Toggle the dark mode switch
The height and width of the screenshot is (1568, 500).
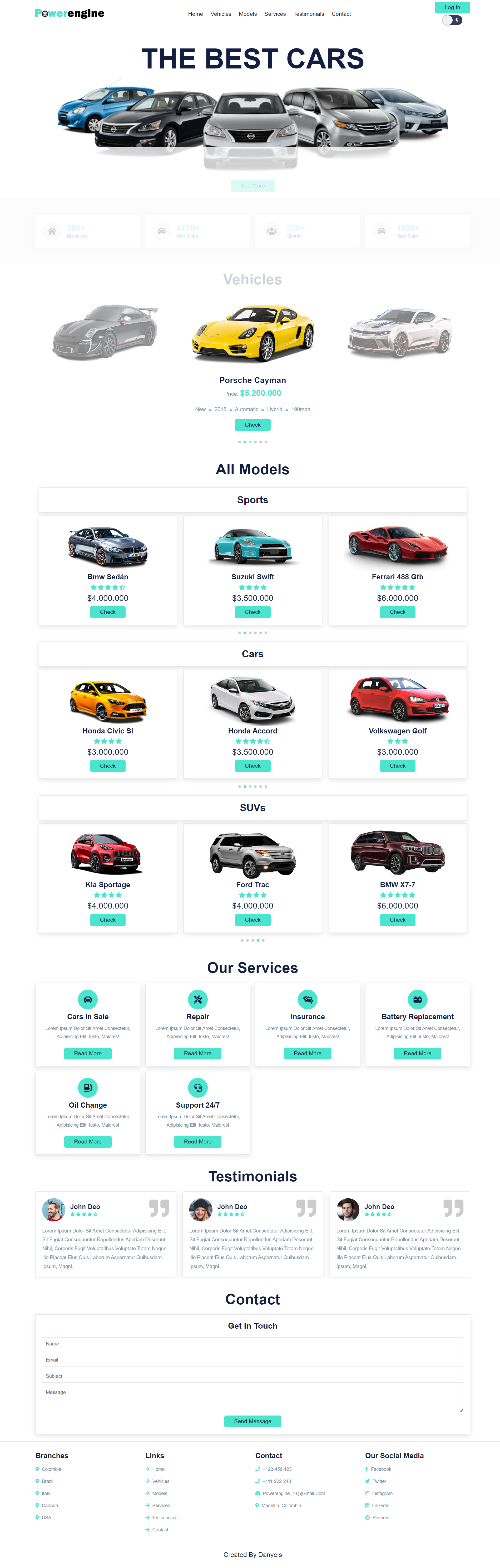(x=452, y=20)
